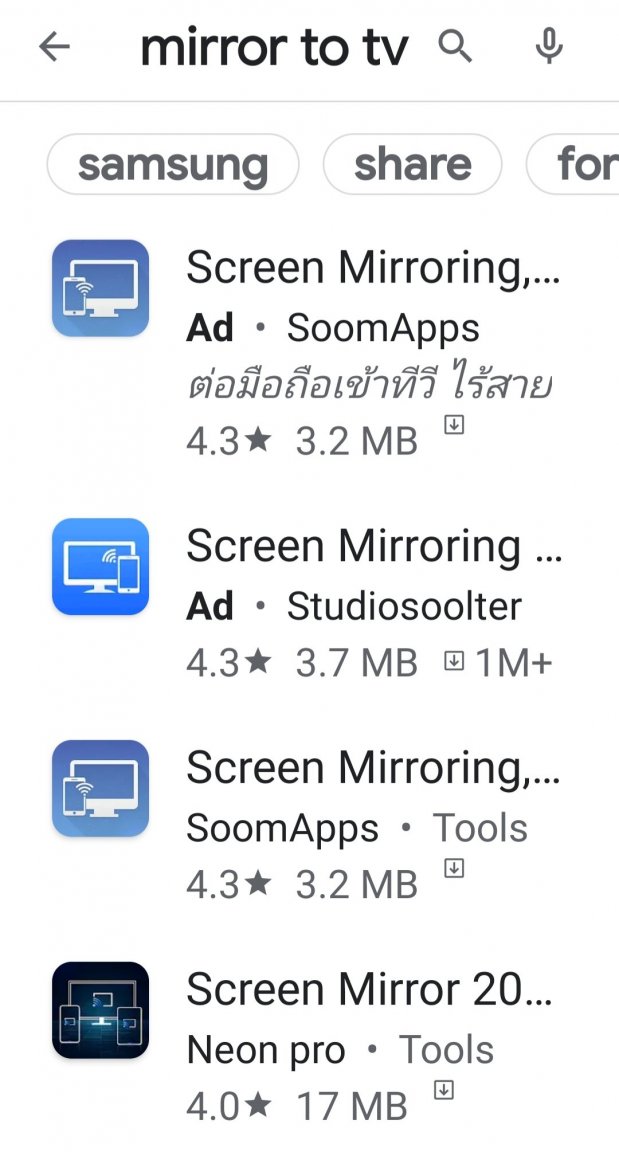The width and height of the screenshot is (619, 1152).
Task: Start voice search with microphone
Action: tap(548, 46)
